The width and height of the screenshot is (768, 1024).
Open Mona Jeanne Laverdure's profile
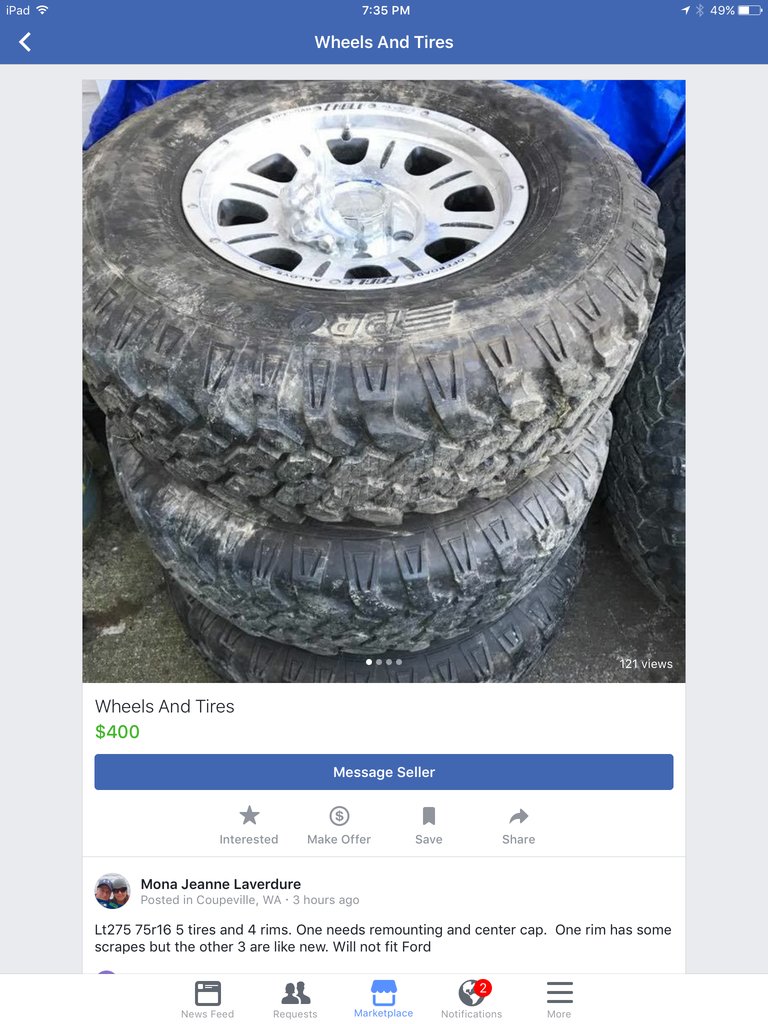pyautogui.click(x=220, y=884)
